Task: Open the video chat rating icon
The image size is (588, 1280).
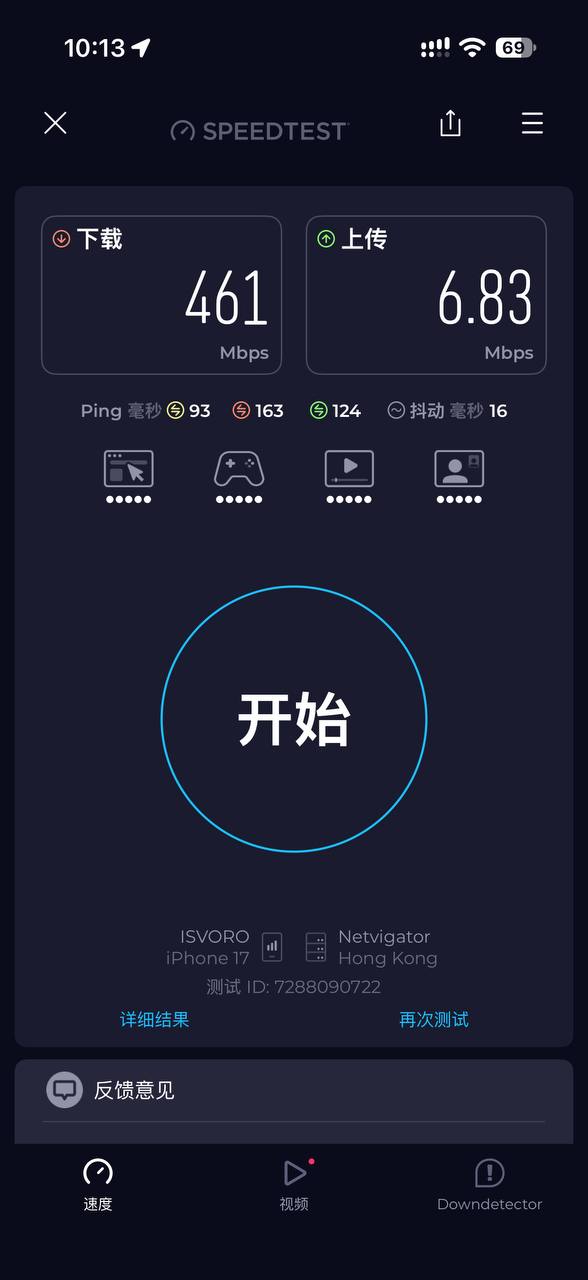Action: pos(459,476)
